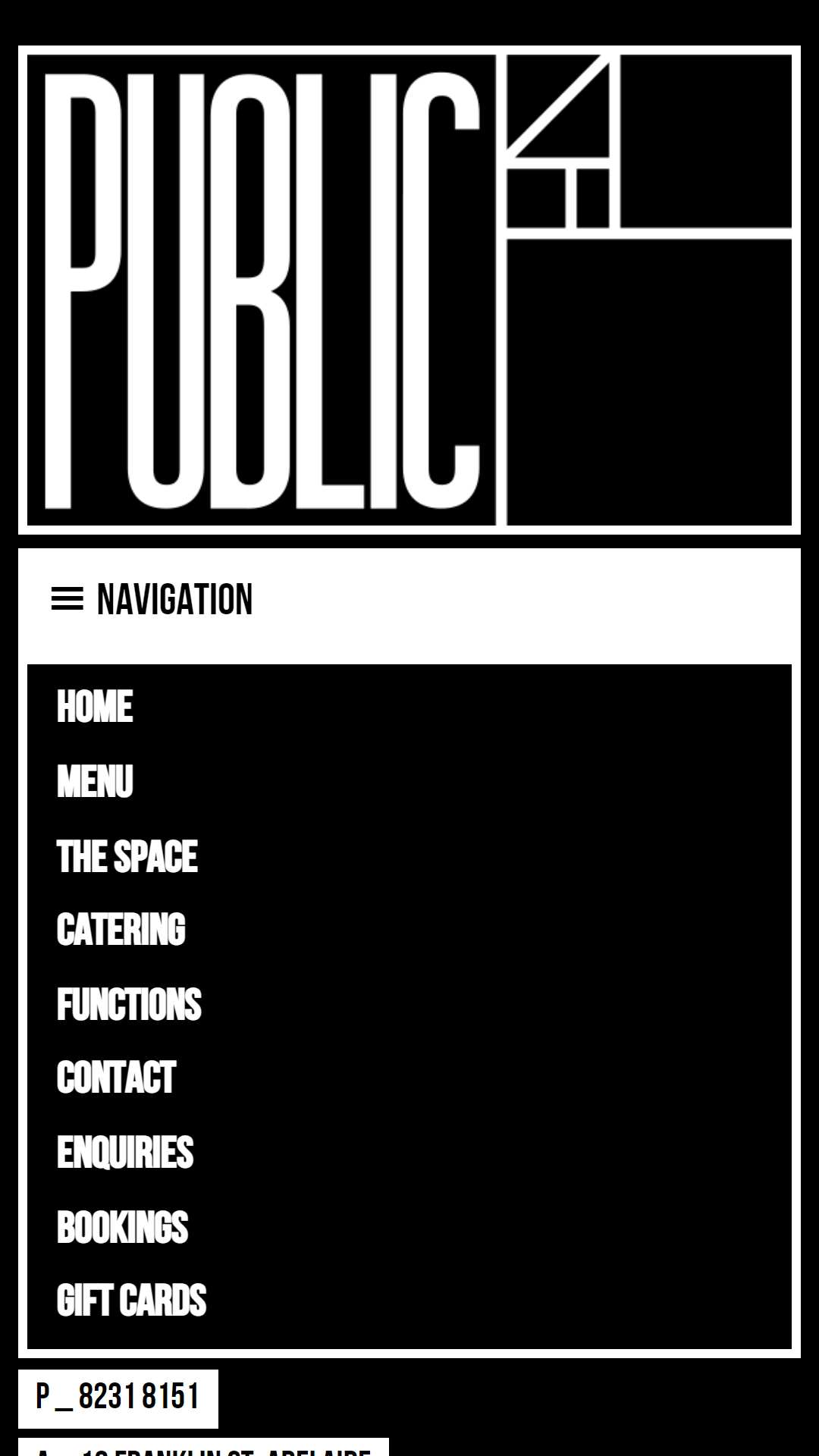View Gift Cards
Viewport: 819px width, 1456px height.
(x=131, y=1300)
